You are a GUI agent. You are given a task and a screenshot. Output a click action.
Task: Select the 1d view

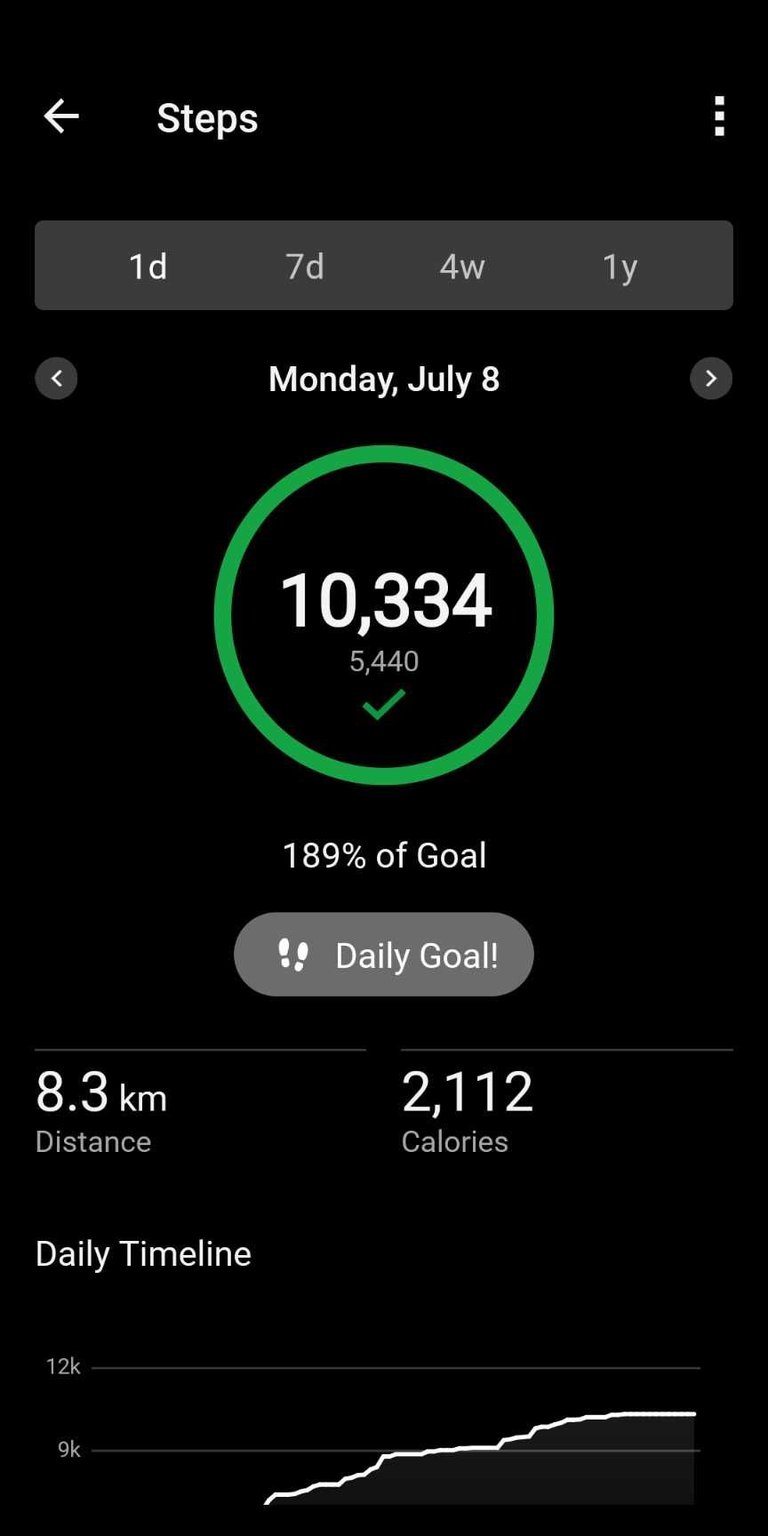(148, 266)
